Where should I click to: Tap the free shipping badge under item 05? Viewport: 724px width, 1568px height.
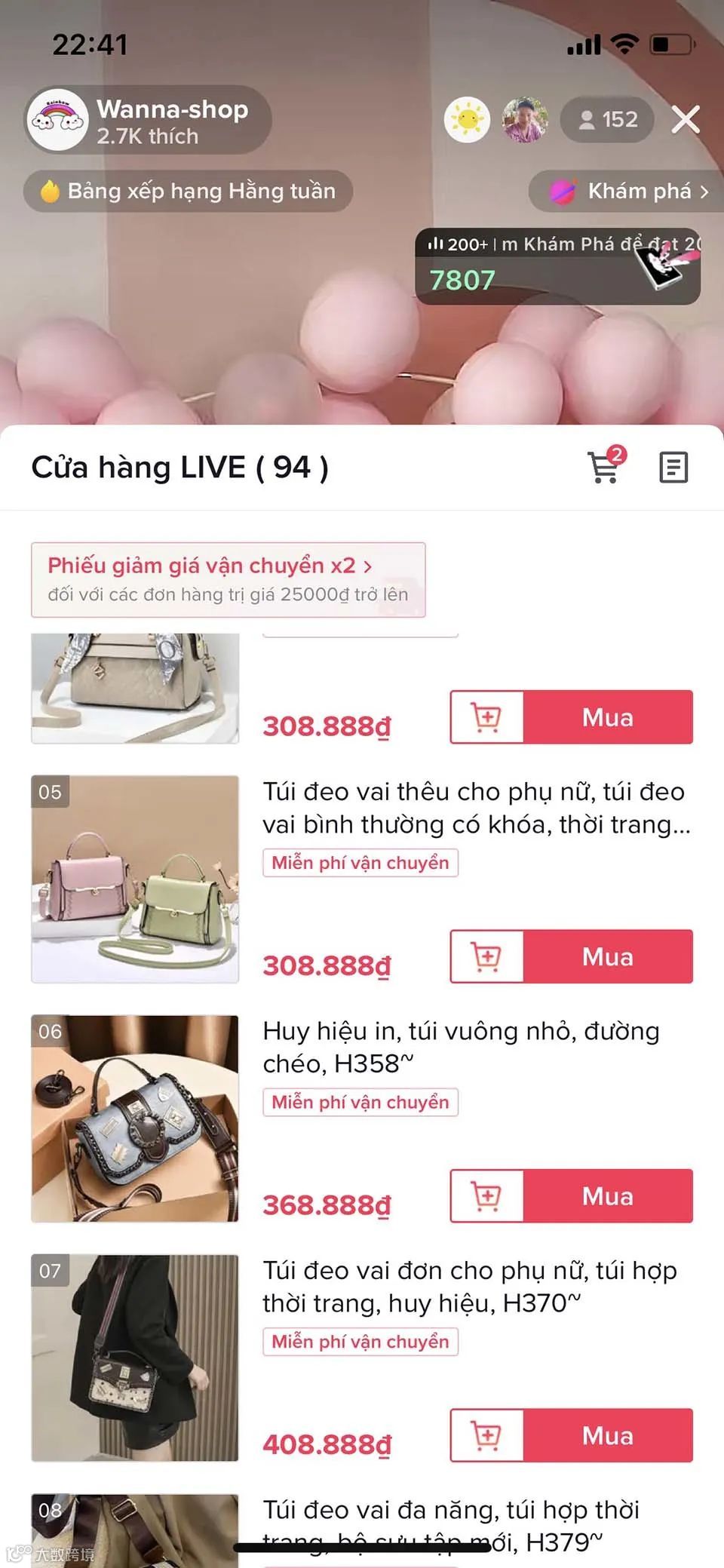click(360, 863)
